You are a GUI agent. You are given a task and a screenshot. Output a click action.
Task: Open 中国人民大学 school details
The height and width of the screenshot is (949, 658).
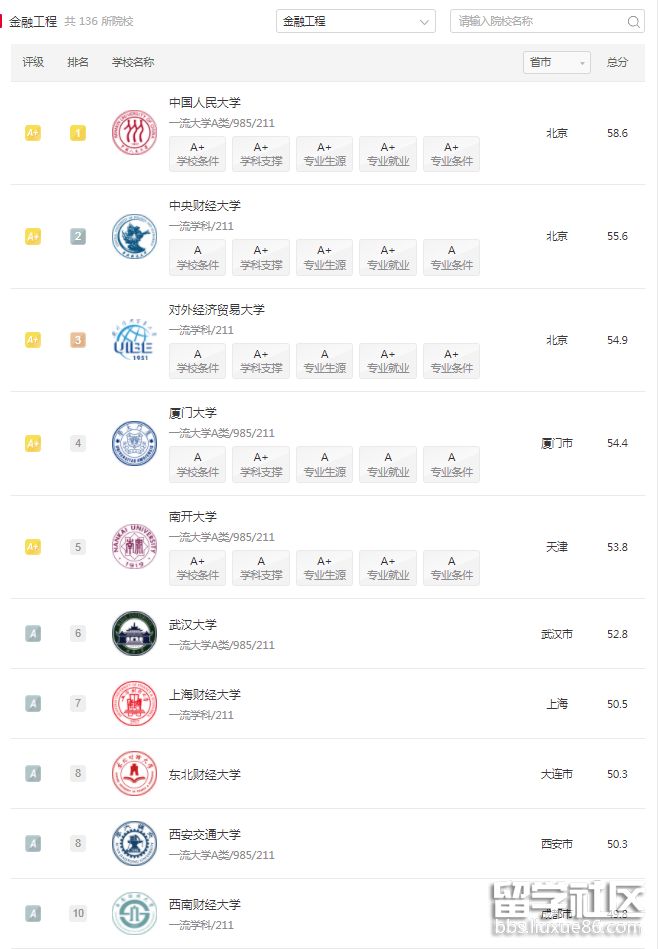point(204,102)
